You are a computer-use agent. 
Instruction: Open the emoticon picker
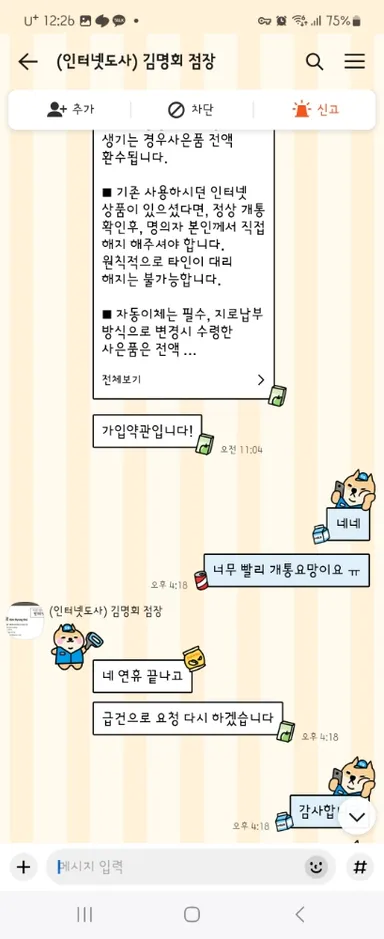[x=316, y=867]
